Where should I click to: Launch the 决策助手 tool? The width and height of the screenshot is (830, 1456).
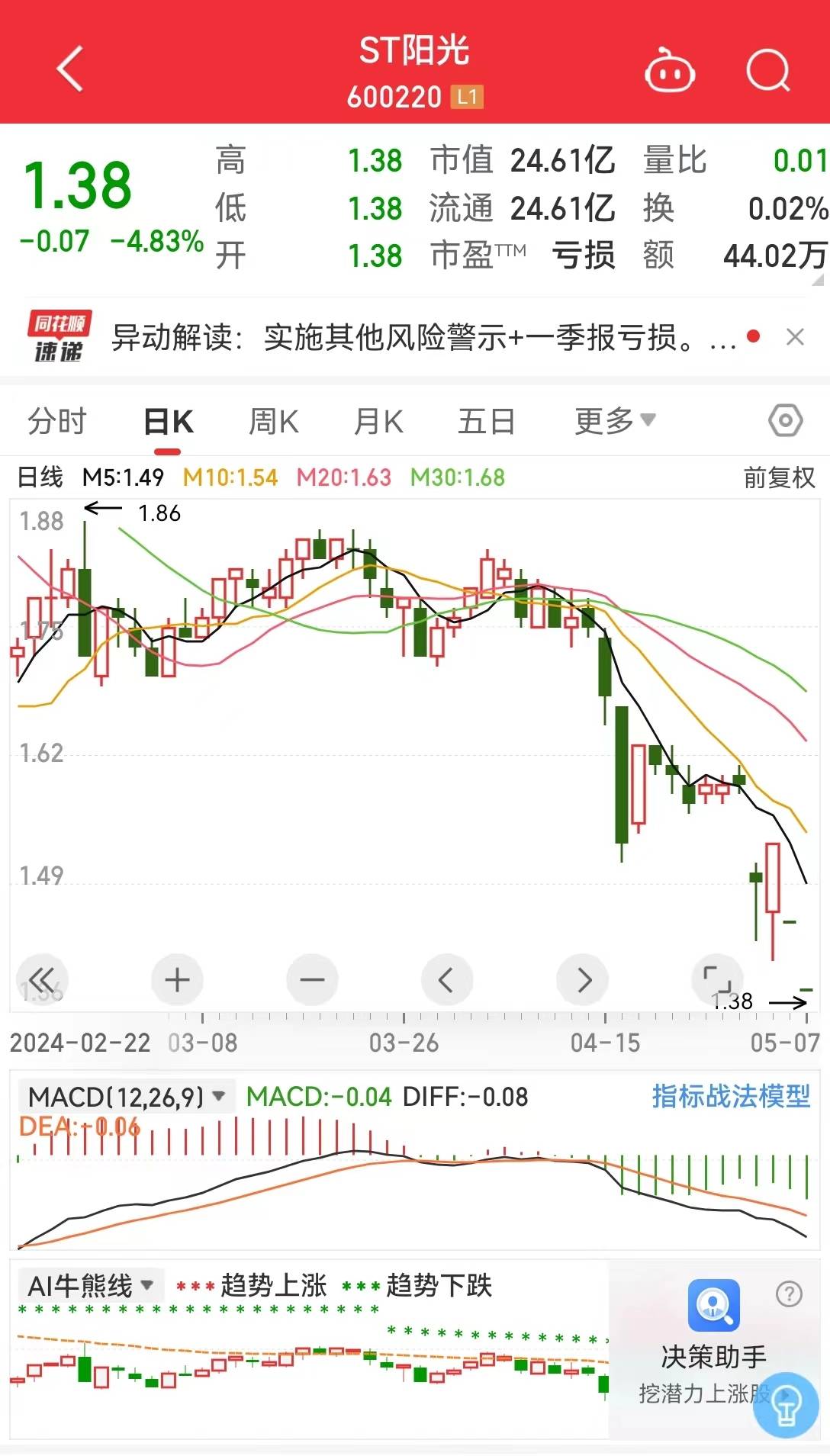[x=713, y=1326]
